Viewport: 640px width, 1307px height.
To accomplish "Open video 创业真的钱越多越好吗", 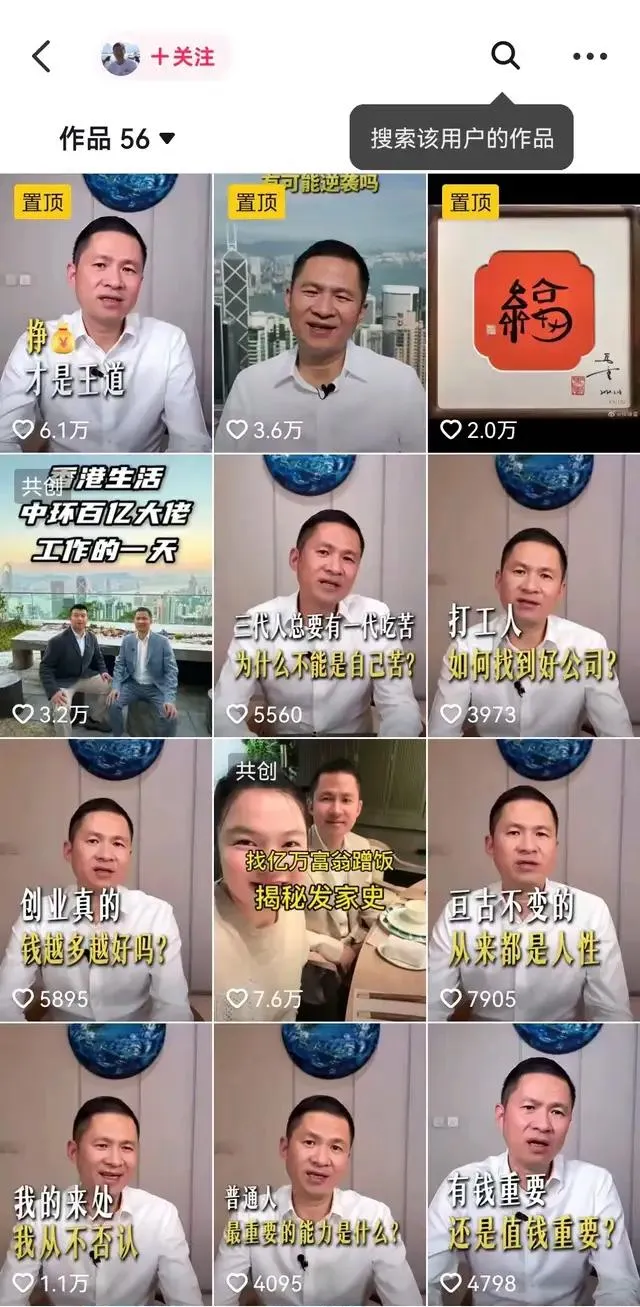I will pos(106,880).
